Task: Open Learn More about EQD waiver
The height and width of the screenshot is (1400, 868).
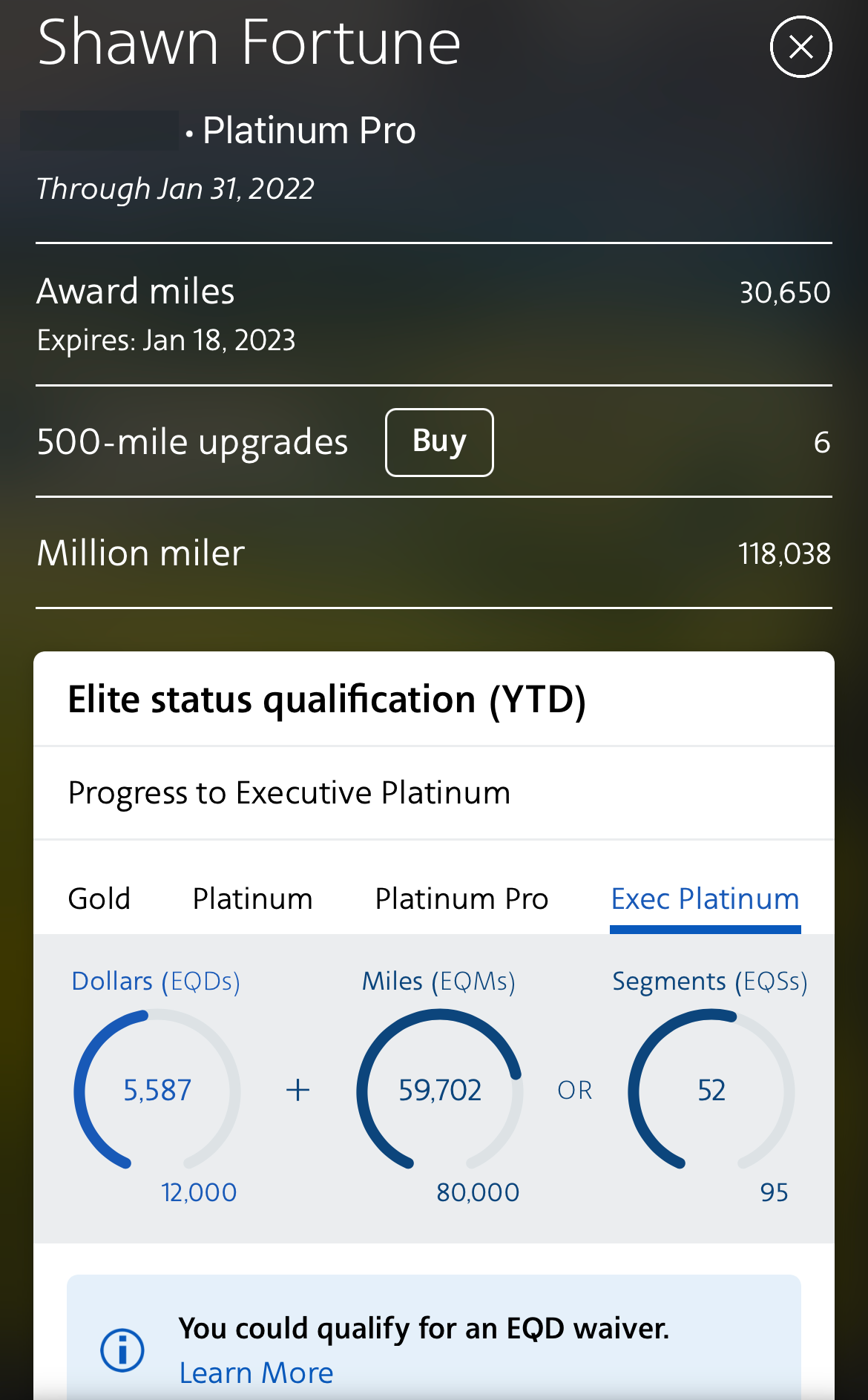Action: pyautogui.click(x=255, y=1373)
